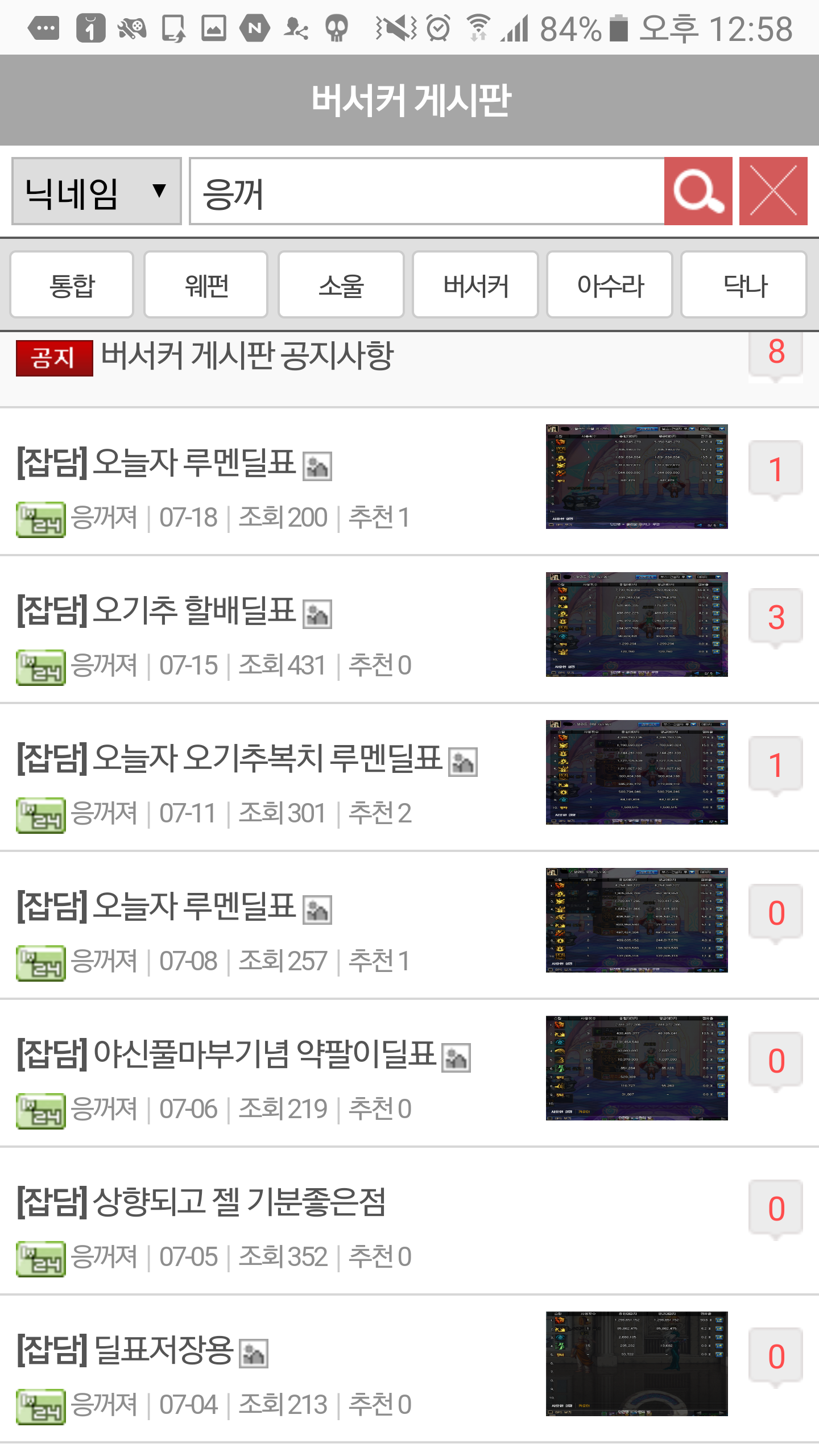Clear the search with the X button
This screenshot has width=819, height=1456.
773,191
